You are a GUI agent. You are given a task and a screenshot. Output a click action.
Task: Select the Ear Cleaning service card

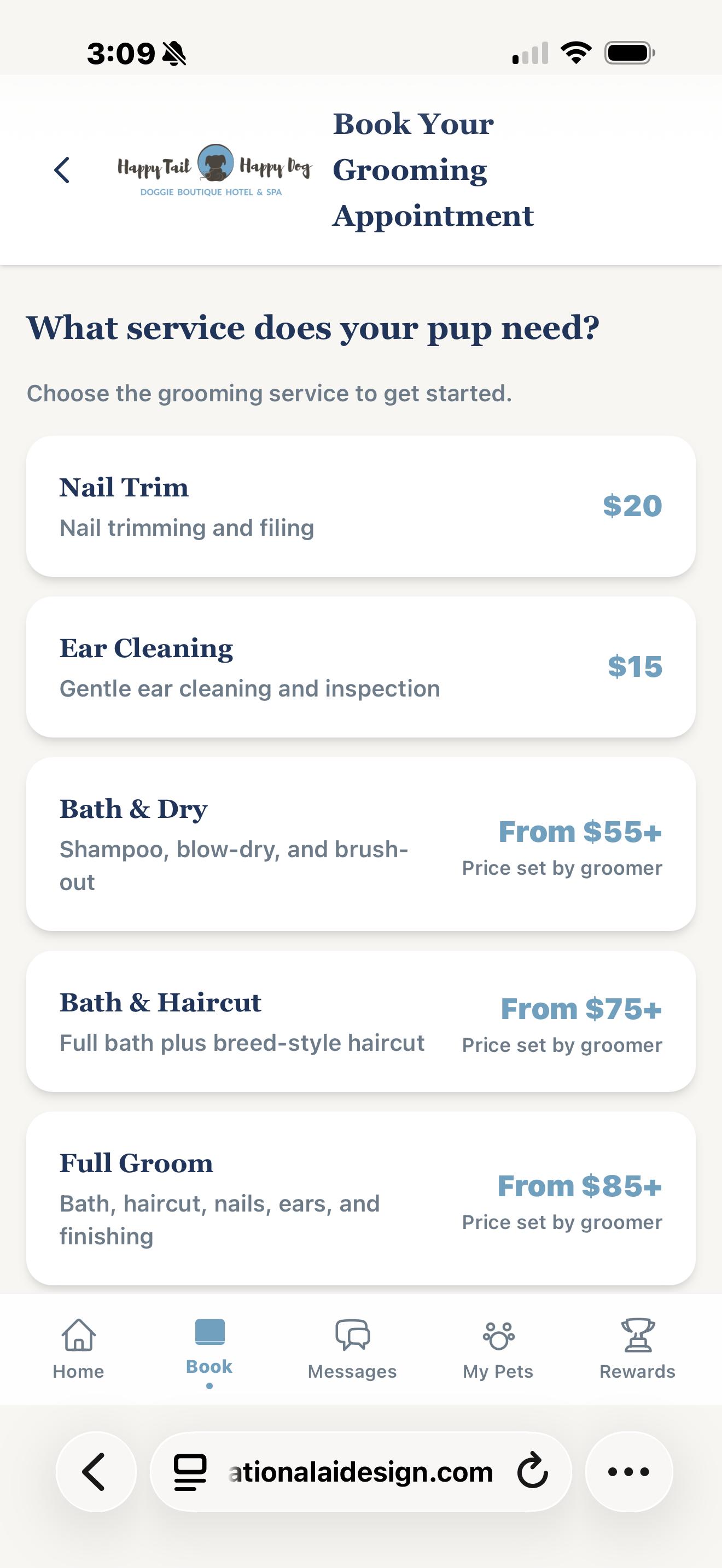point(361,666)
